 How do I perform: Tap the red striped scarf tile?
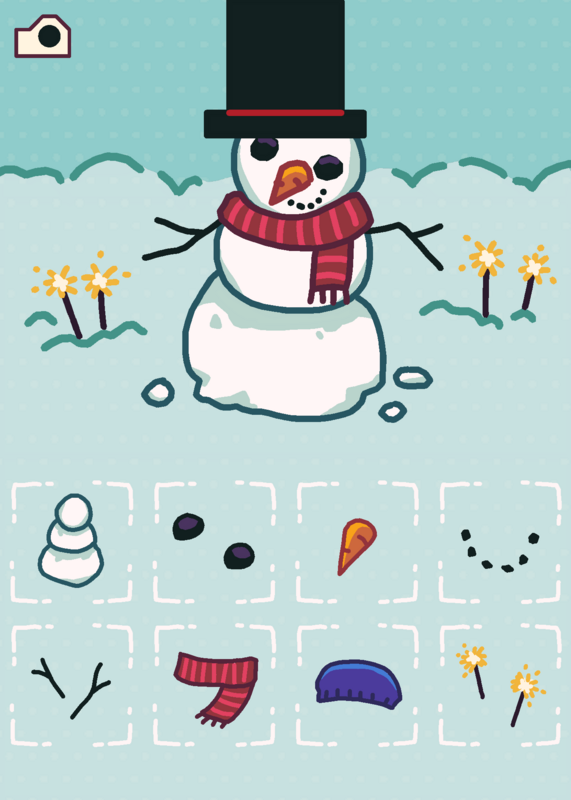(214, 685)
